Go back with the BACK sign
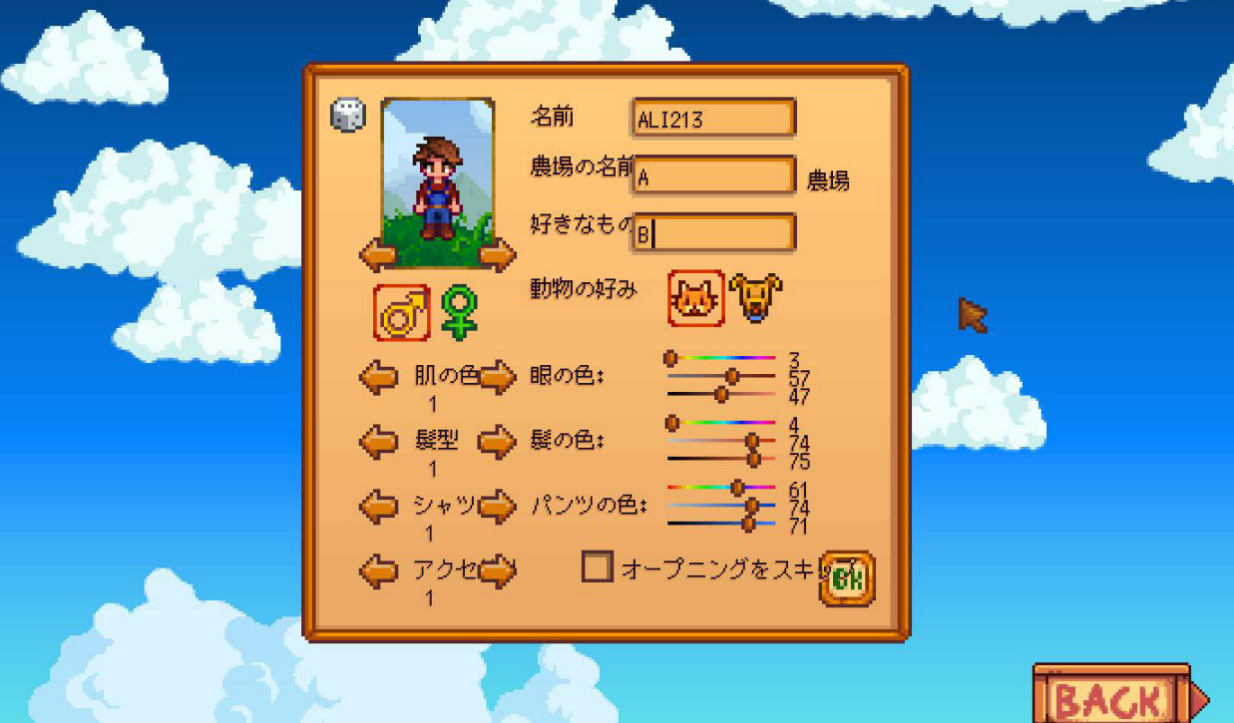This screenshot has width=1234, height=723. [1112, 697]
